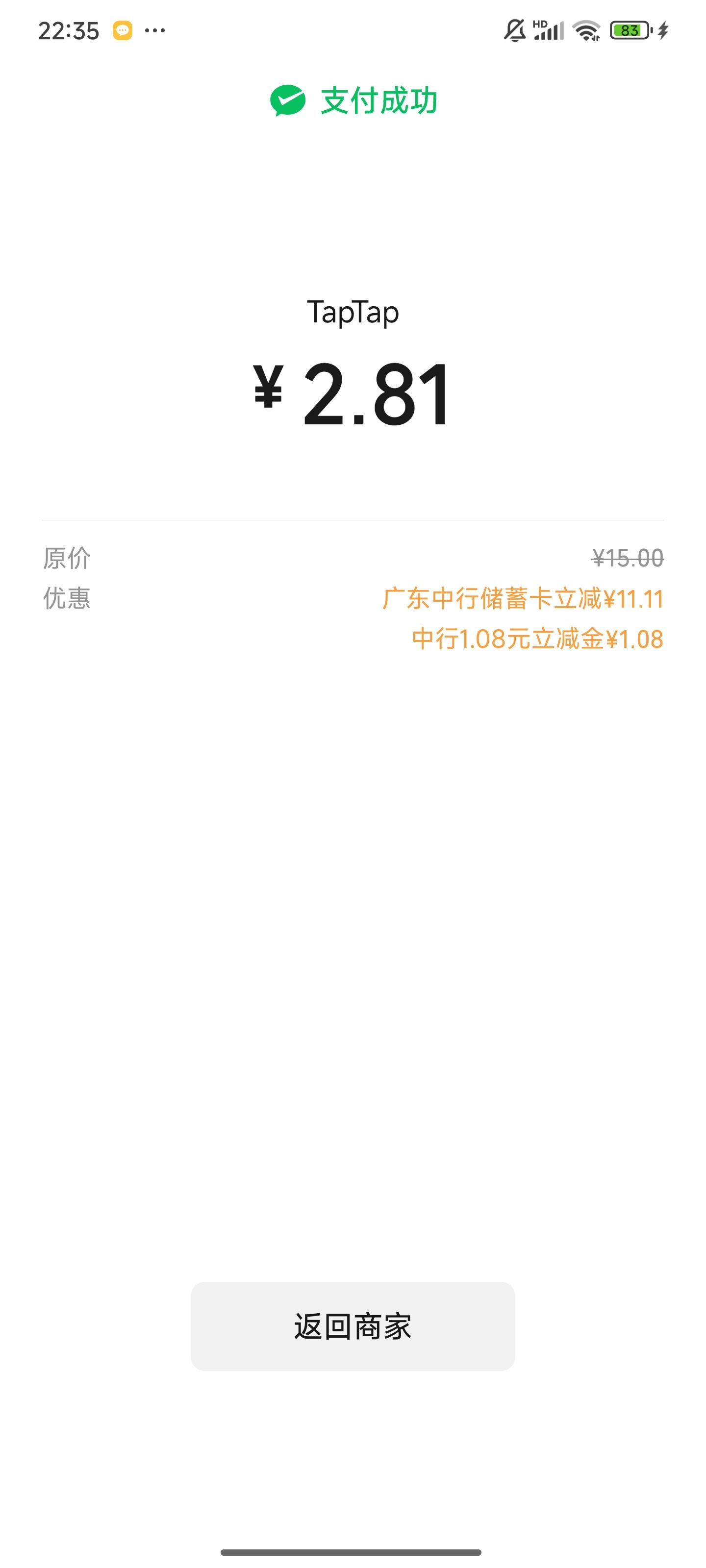Click the clock showing 22:35
Screen dimensions: 706x1568
(x=67, y=29)
